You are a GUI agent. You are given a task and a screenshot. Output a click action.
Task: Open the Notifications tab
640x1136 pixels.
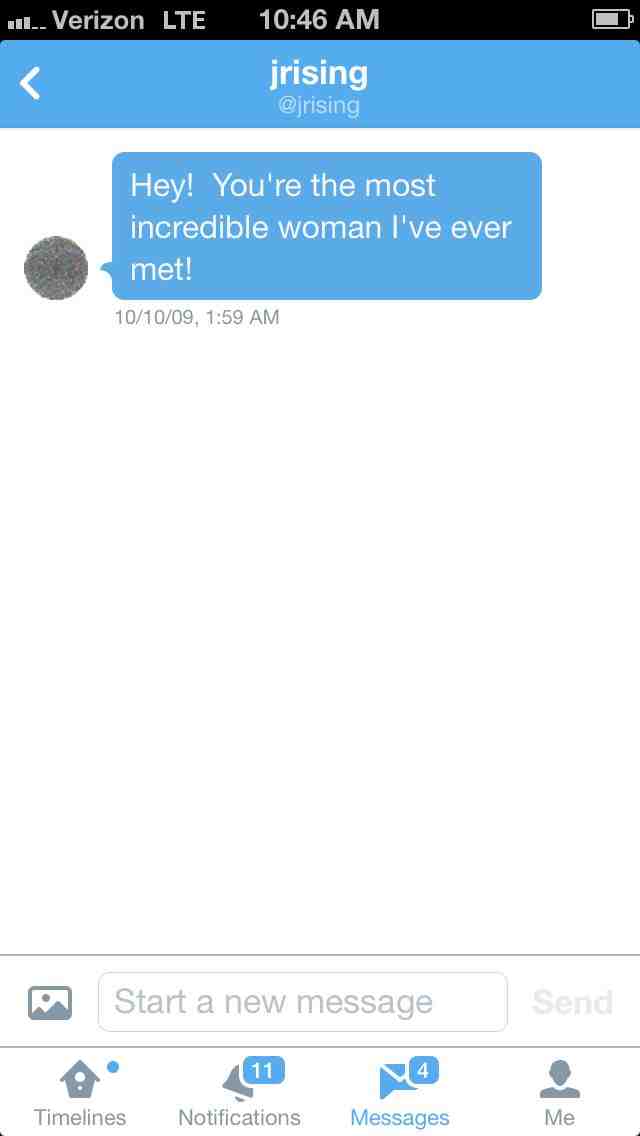240,1092
